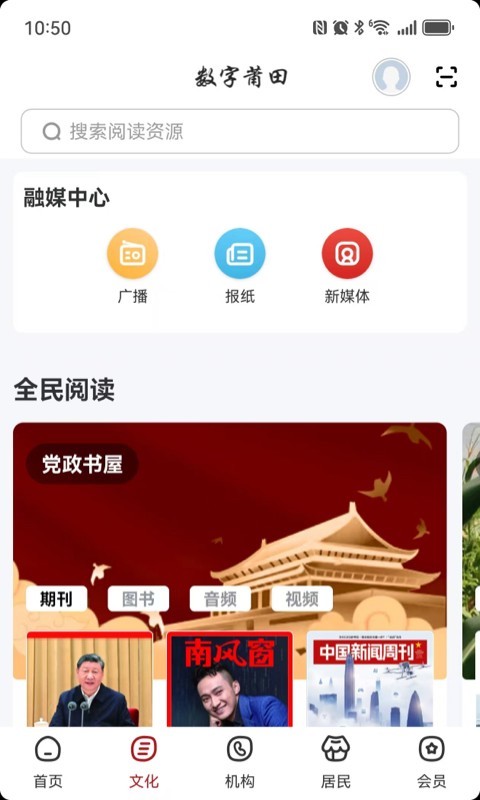The width and height of the screenshot is (480, 800).
Task: Open 新媒体 in 融媒中心
Action: click(347, 266)
